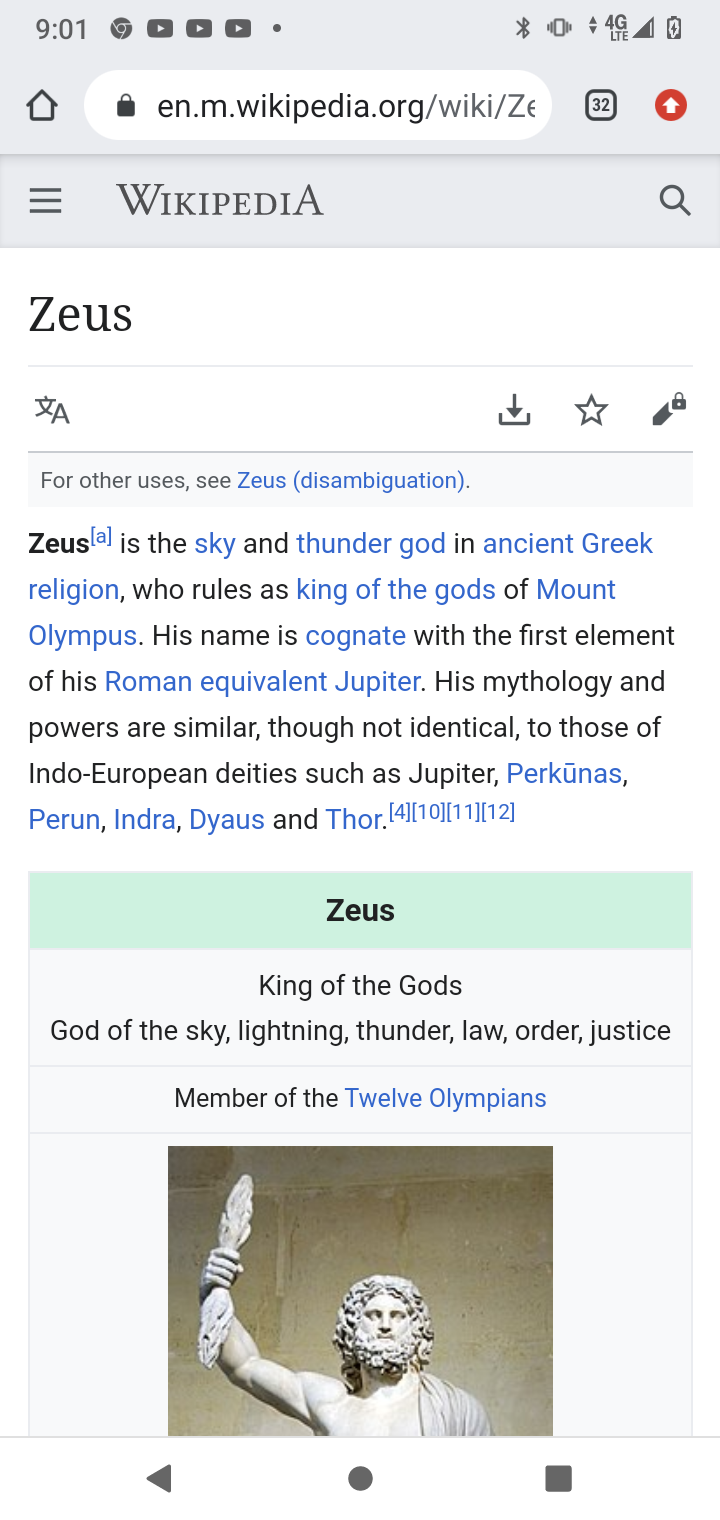Open the Chrome home page button
This screenshot has width=720, height=1520.
(41, 105)
